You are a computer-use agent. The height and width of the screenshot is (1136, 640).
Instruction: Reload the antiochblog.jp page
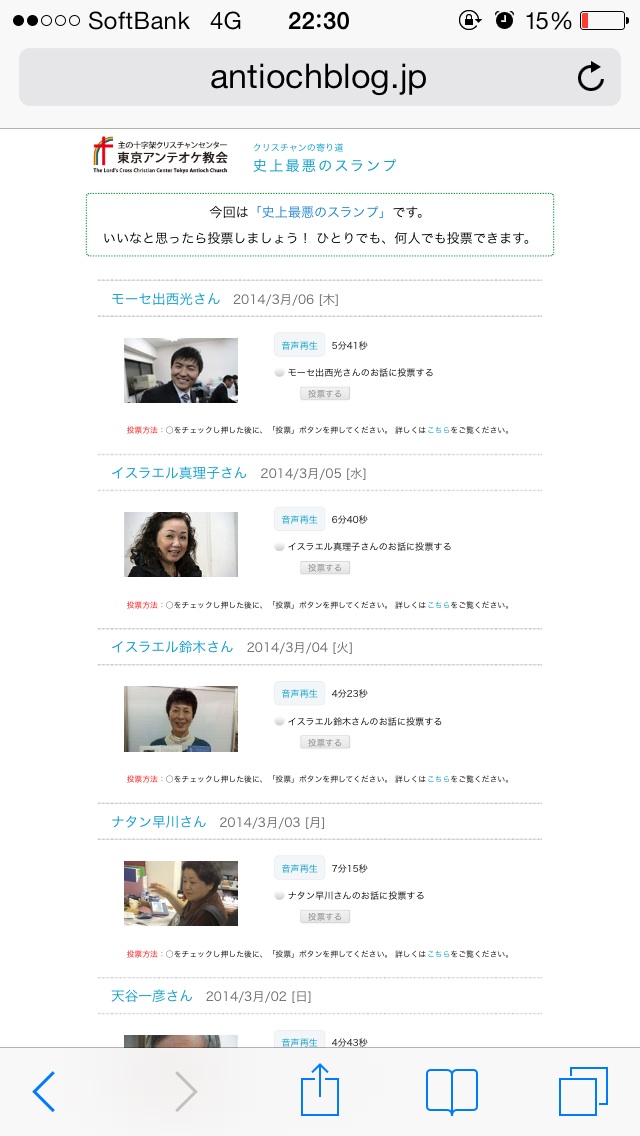click(x=591, y=78)
